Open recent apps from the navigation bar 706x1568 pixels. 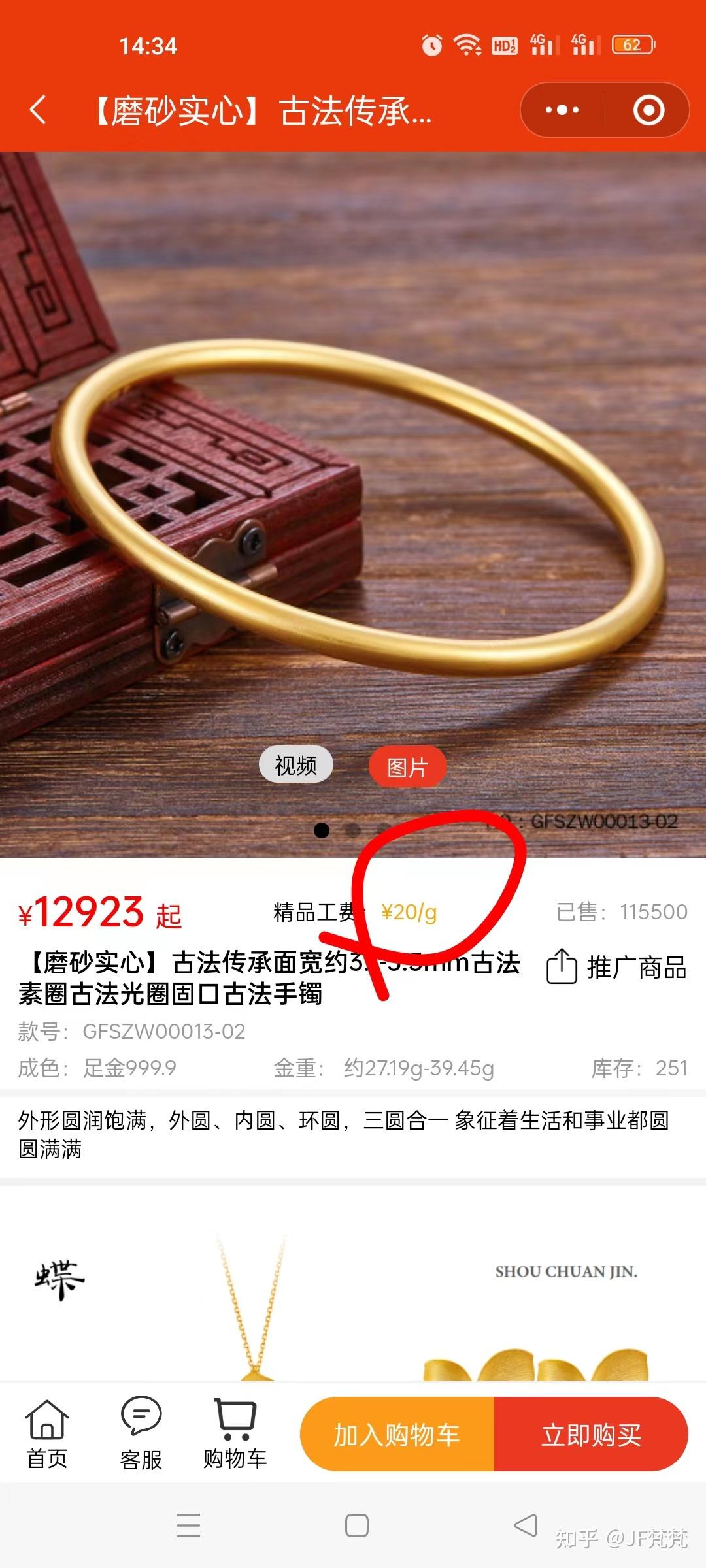pyautogui.click(x=188, y=1526)
